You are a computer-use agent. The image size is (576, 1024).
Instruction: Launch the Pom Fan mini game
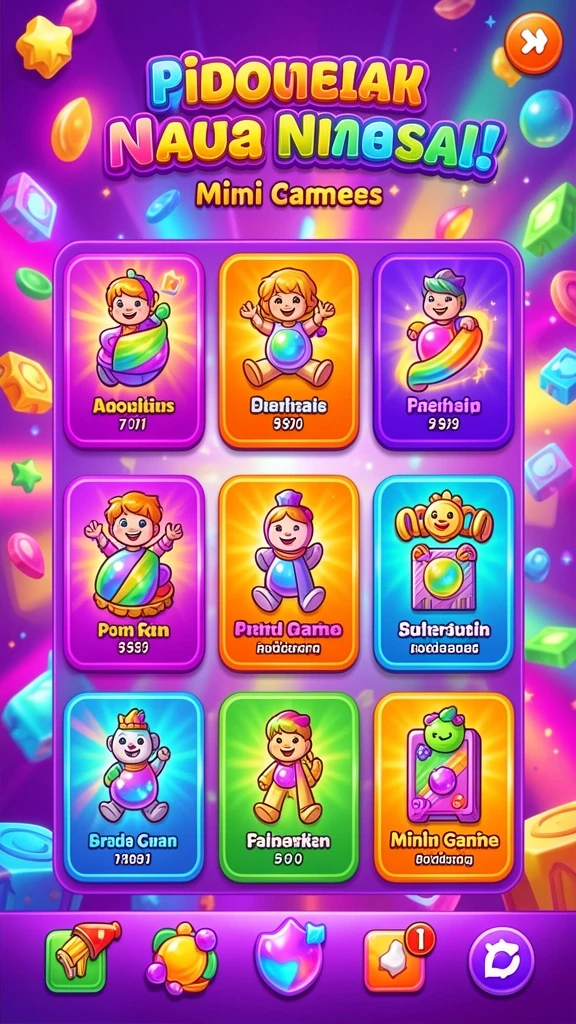[x=134, y=573]
